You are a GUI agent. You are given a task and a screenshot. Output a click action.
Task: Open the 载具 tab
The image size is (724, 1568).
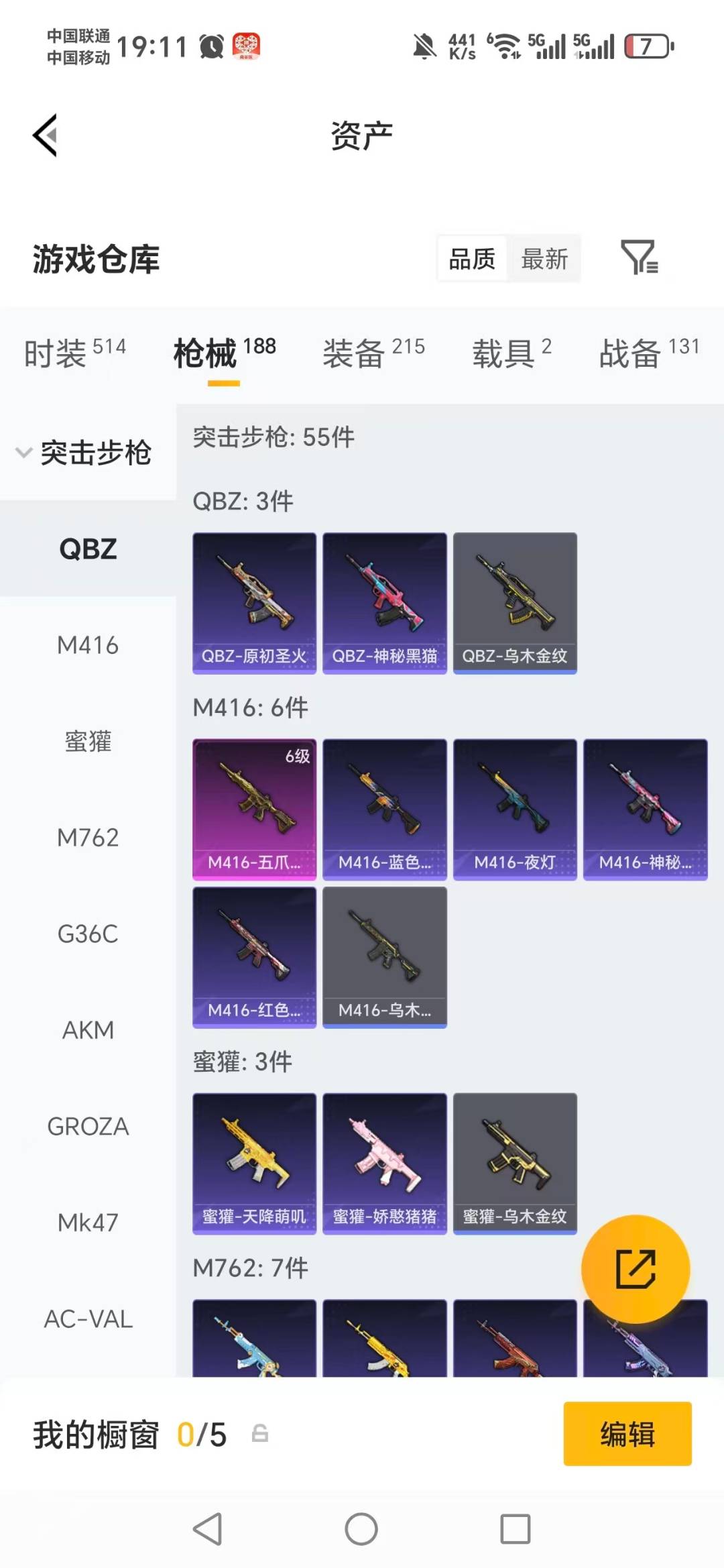[503, 353]
